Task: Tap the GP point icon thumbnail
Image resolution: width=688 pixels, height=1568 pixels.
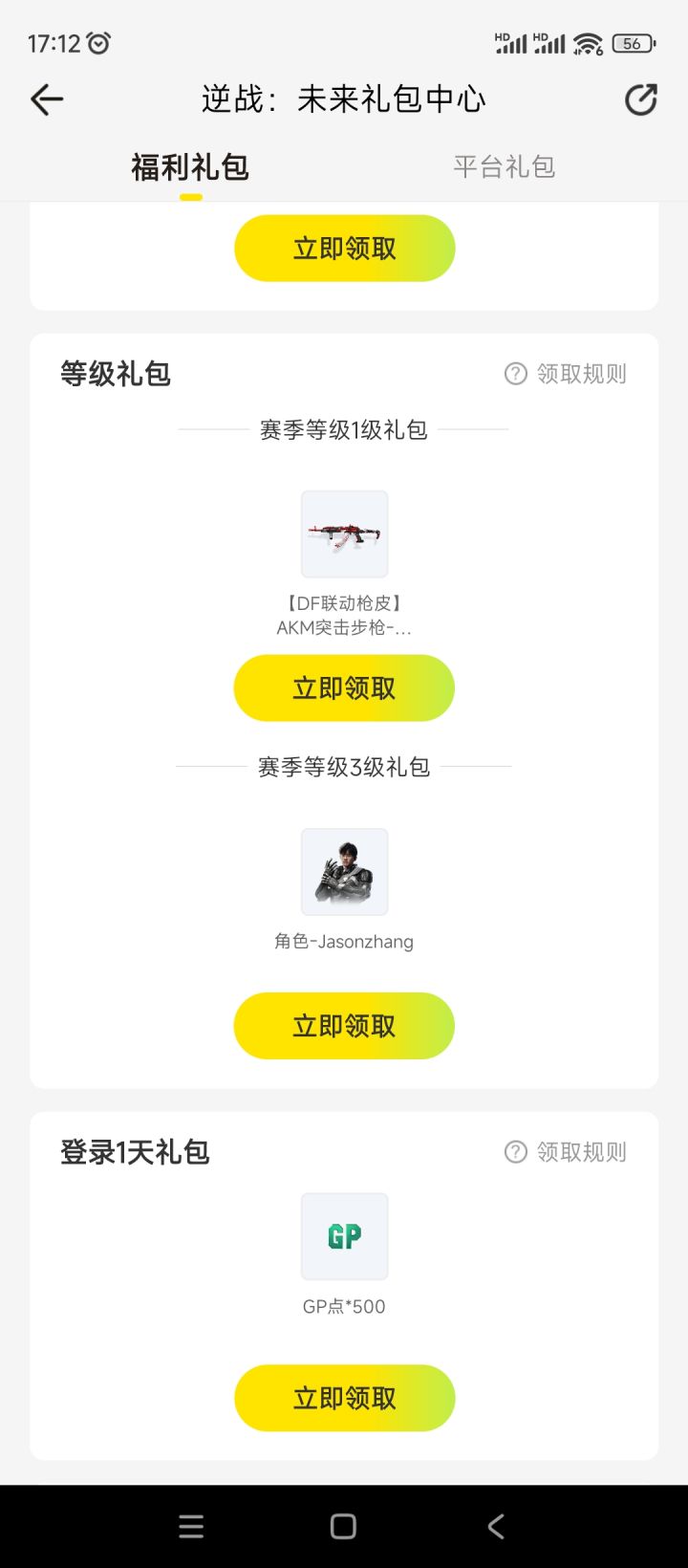Action: (344, 1236)
